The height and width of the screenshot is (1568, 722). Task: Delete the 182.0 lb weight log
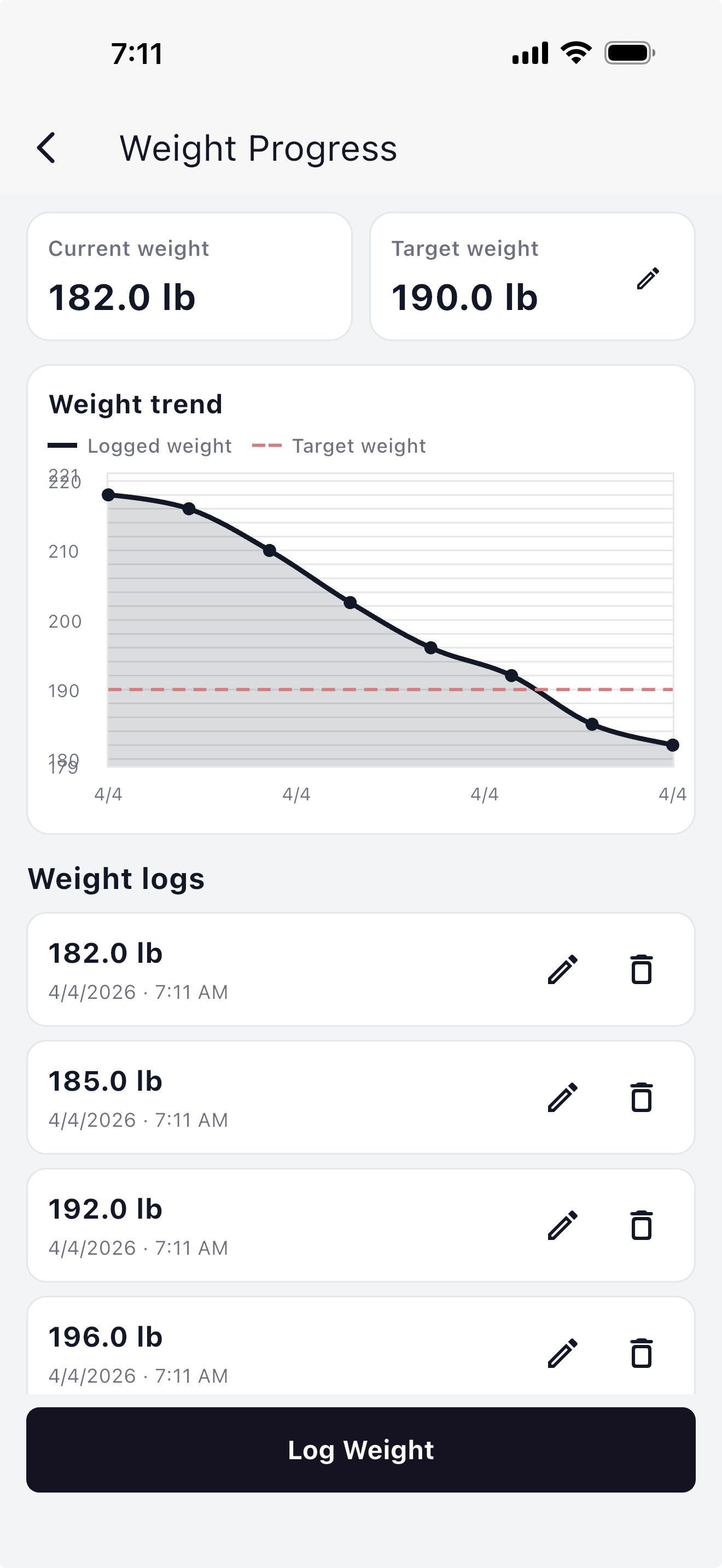[x=641, y=971]
